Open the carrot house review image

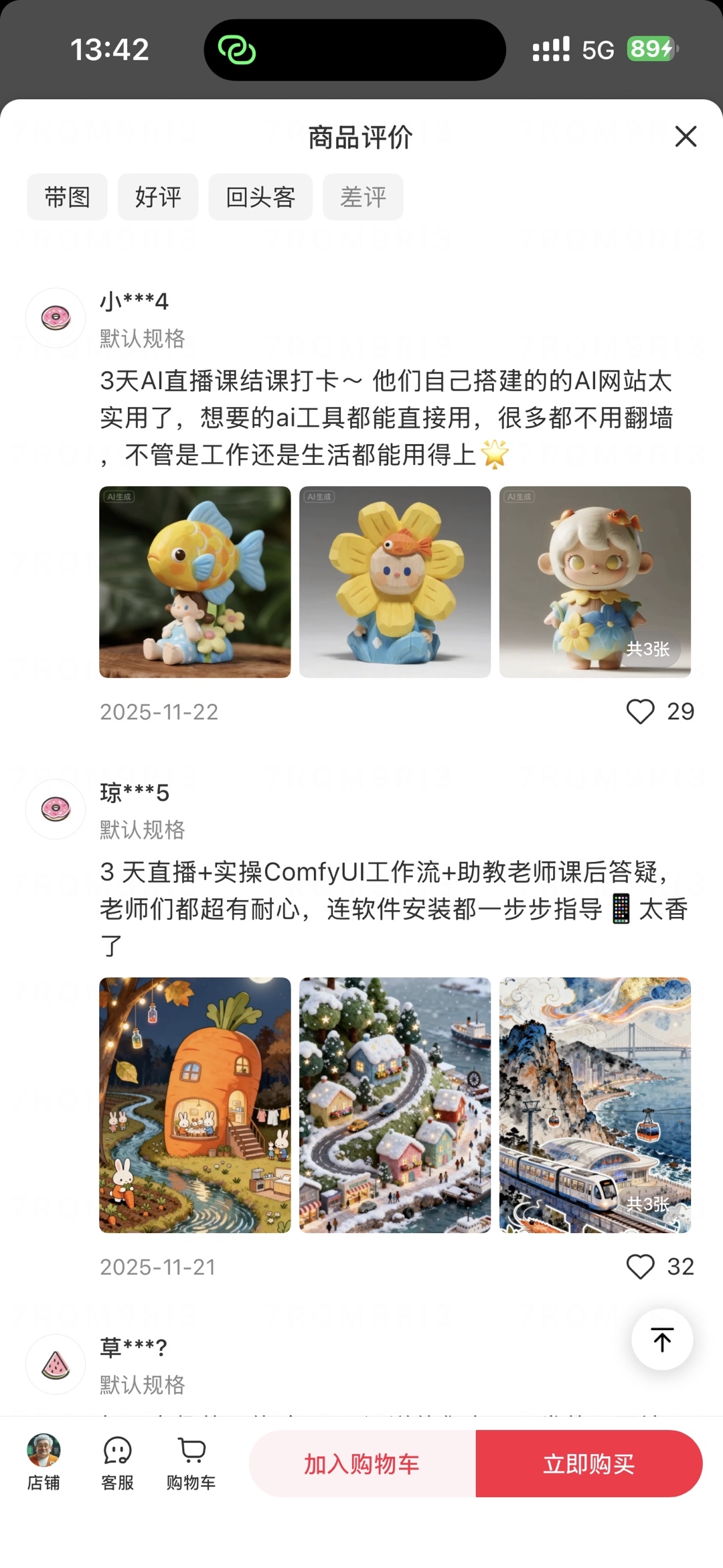[x=195, y=1105]
